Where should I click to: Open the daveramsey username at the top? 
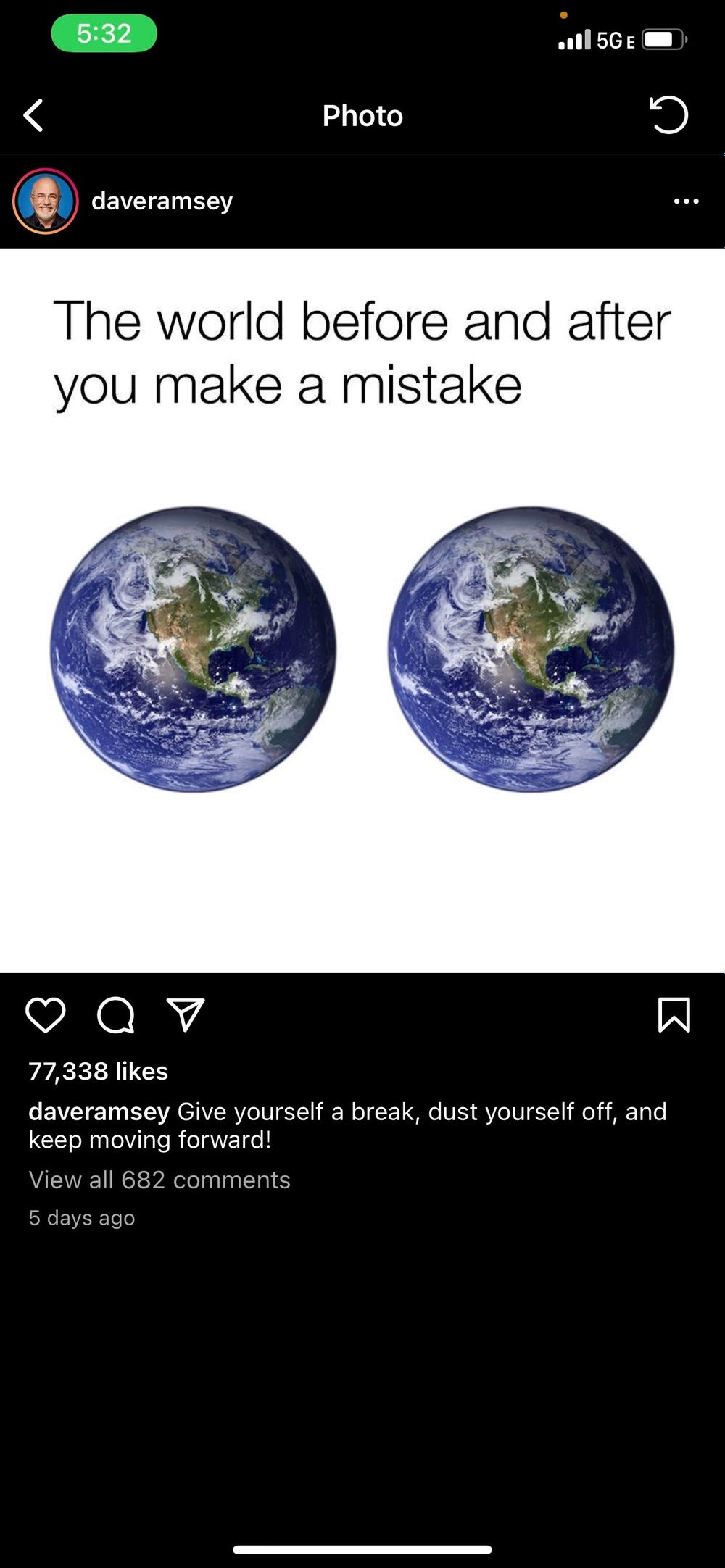click(162, 201)
